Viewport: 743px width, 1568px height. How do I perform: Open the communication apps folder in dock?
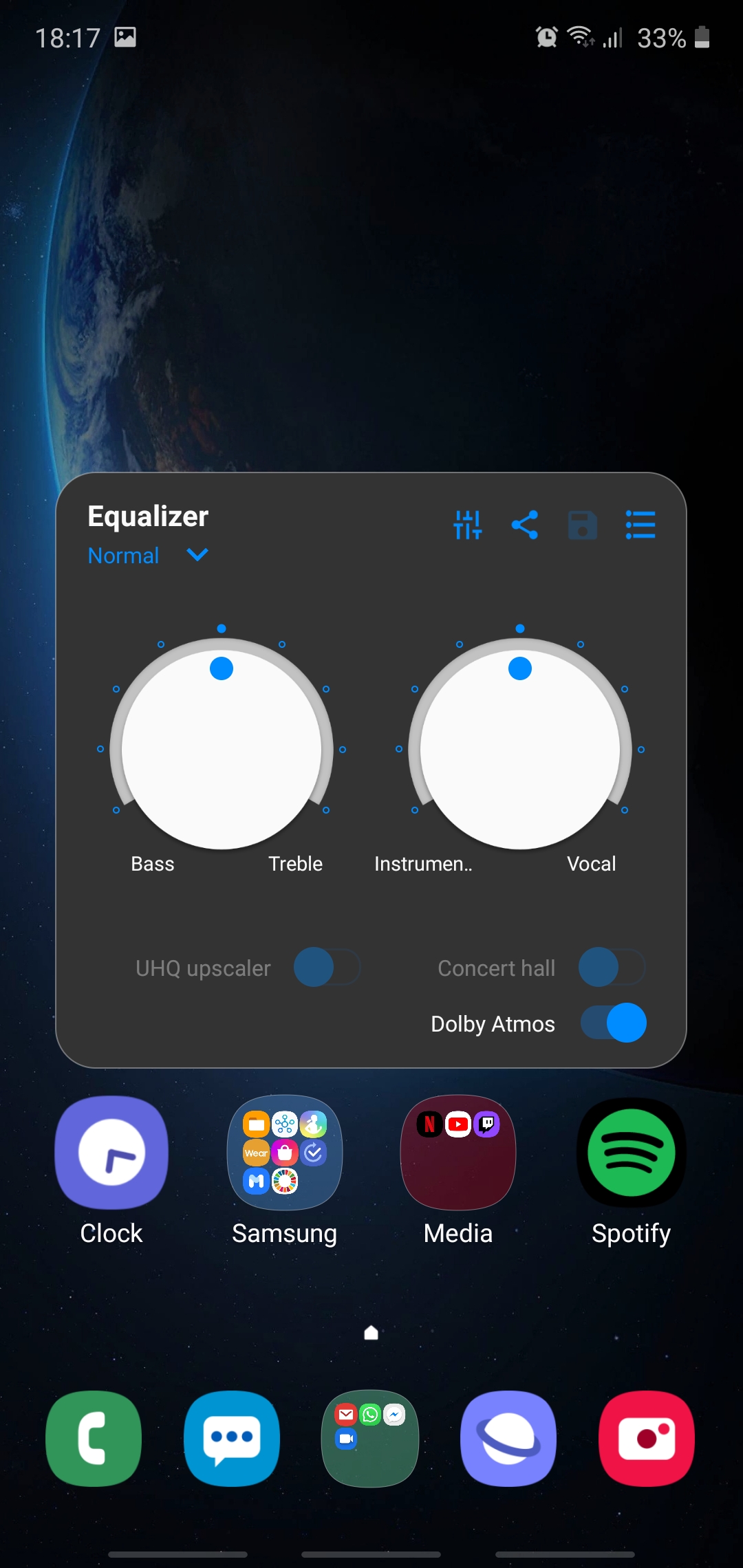tap(370, 1439)
